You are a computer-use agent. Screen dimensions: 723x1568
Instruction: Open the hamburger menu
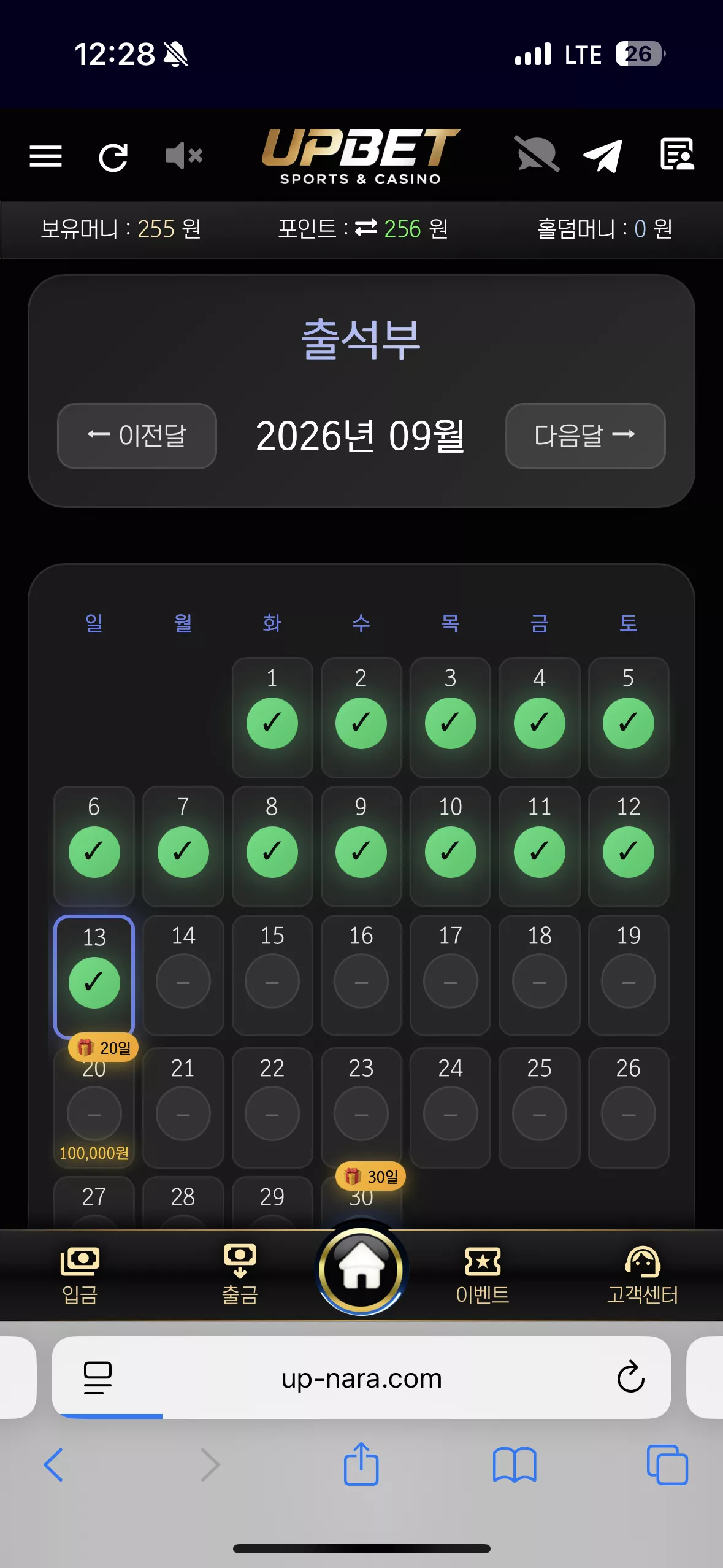click(x=46, y=156)
